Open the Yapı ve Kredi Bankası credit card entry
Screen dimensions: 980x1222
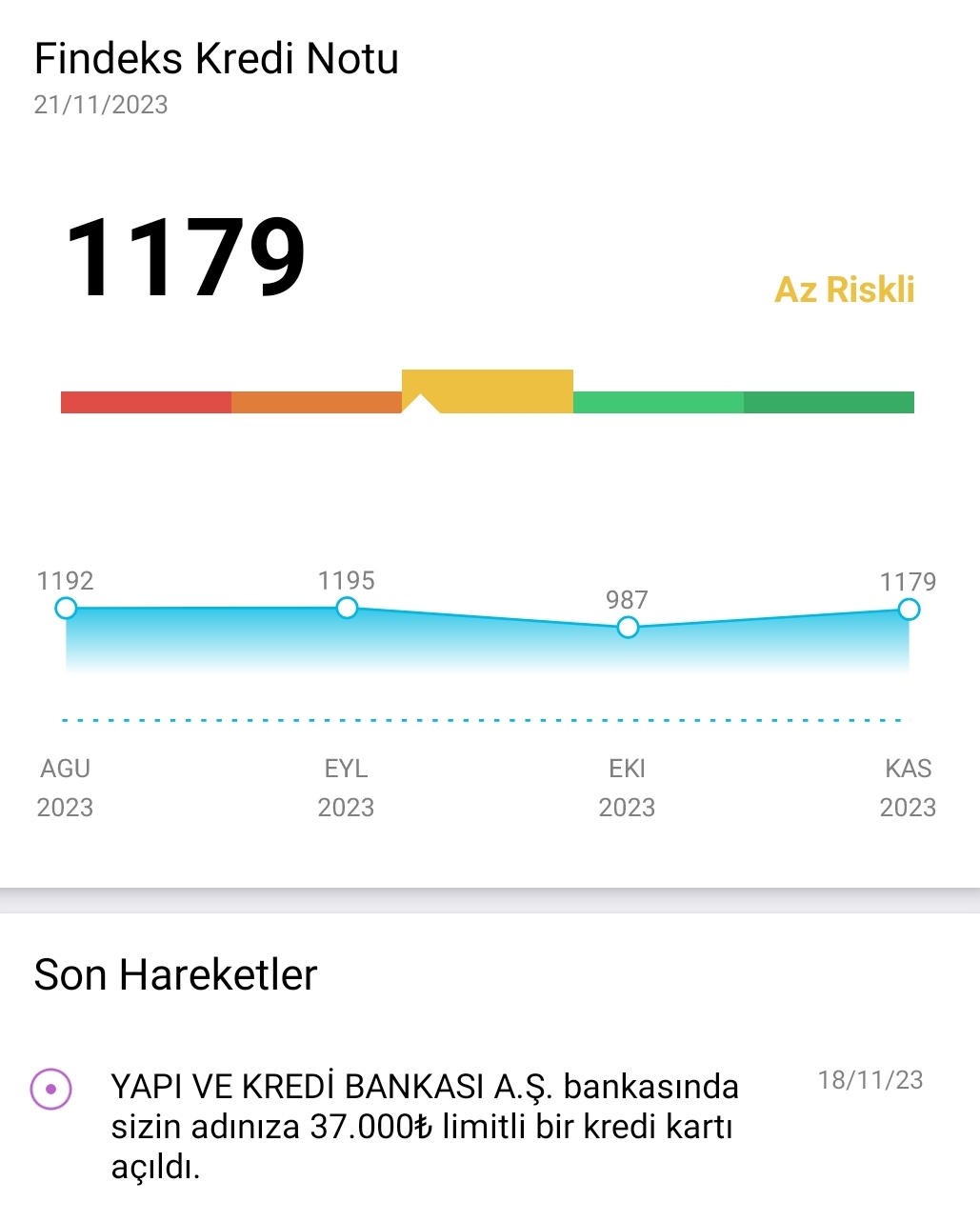[x=476, y=1126]
